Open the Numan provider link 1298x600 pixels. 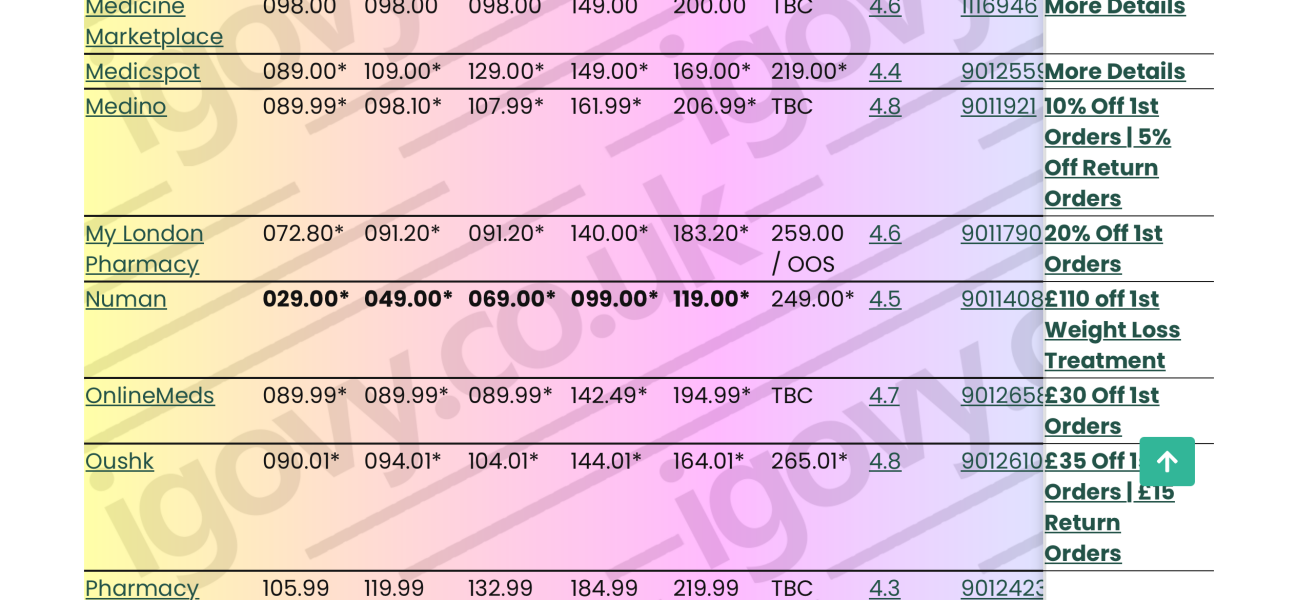click(125, 299)
